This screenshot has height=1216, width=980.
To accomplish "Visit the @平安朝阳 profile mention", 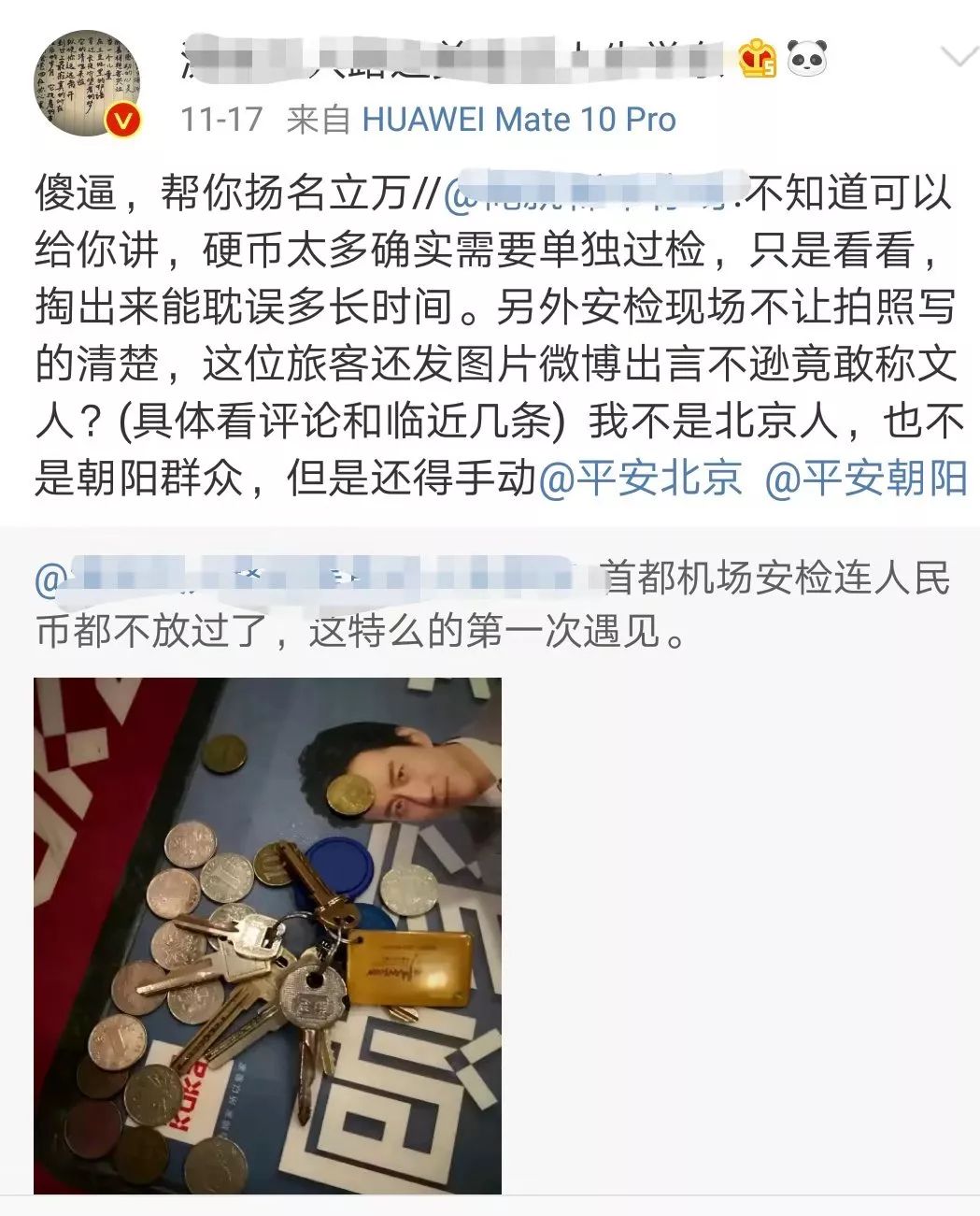I will [x=865, y=479].
